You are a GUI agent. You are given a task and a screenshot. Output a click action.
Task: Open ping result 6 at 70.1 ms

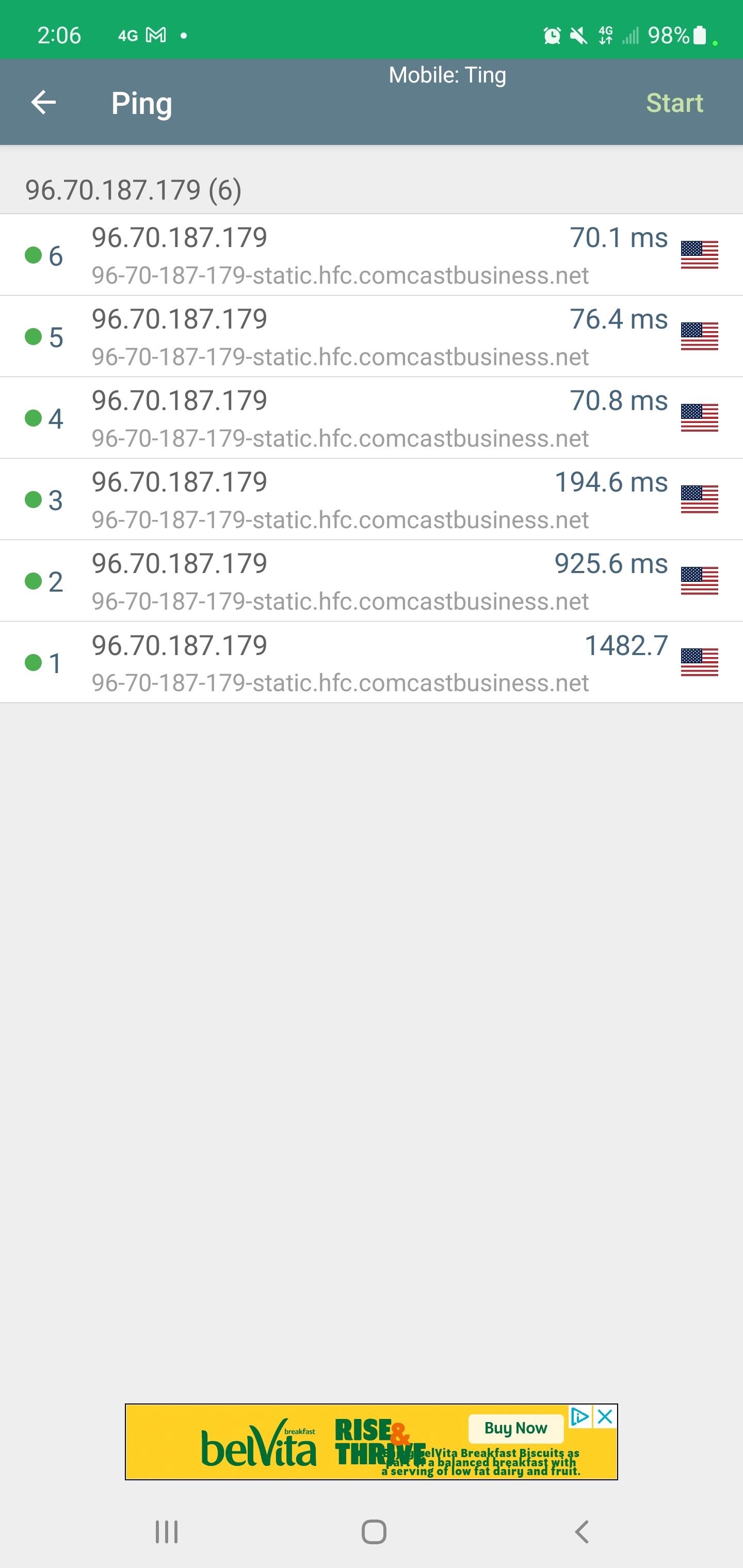click(370, 255)
